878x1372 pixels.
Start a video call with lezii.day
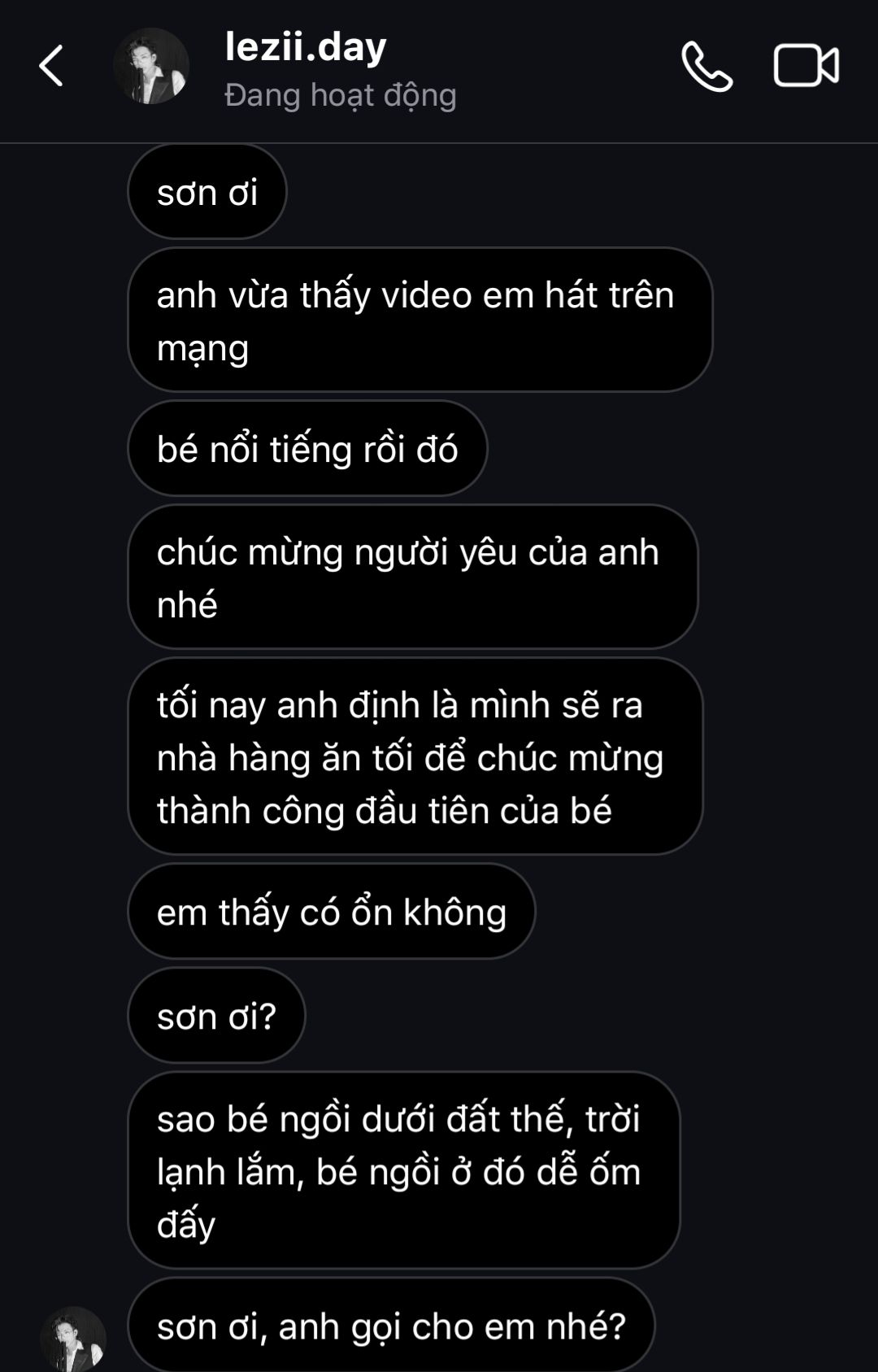tap(806, 66)
